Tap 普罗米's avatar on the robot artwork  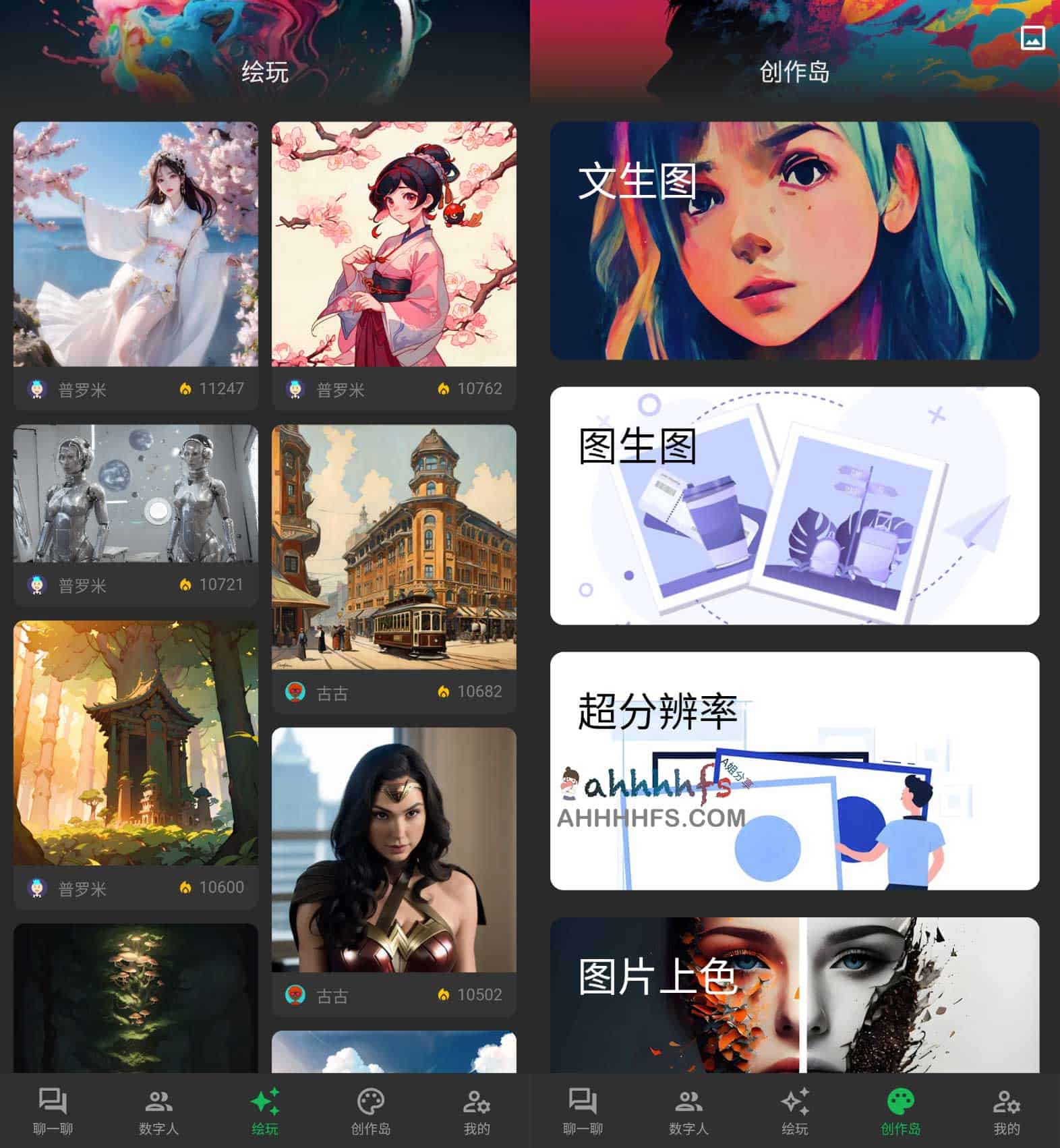pos(38,585)
